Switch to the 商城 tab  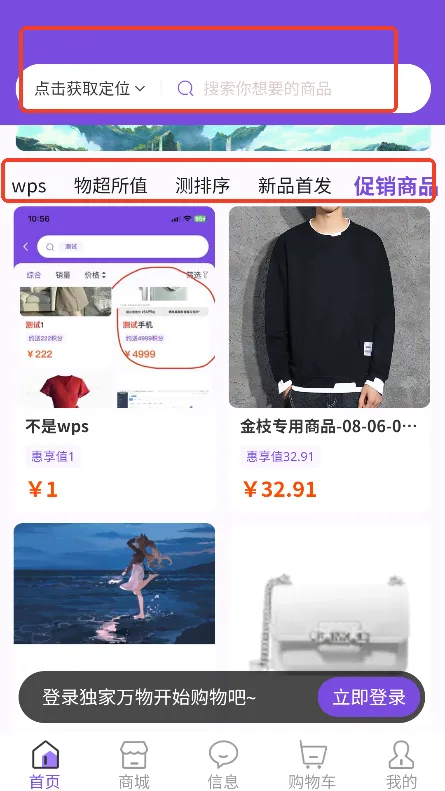134,764
